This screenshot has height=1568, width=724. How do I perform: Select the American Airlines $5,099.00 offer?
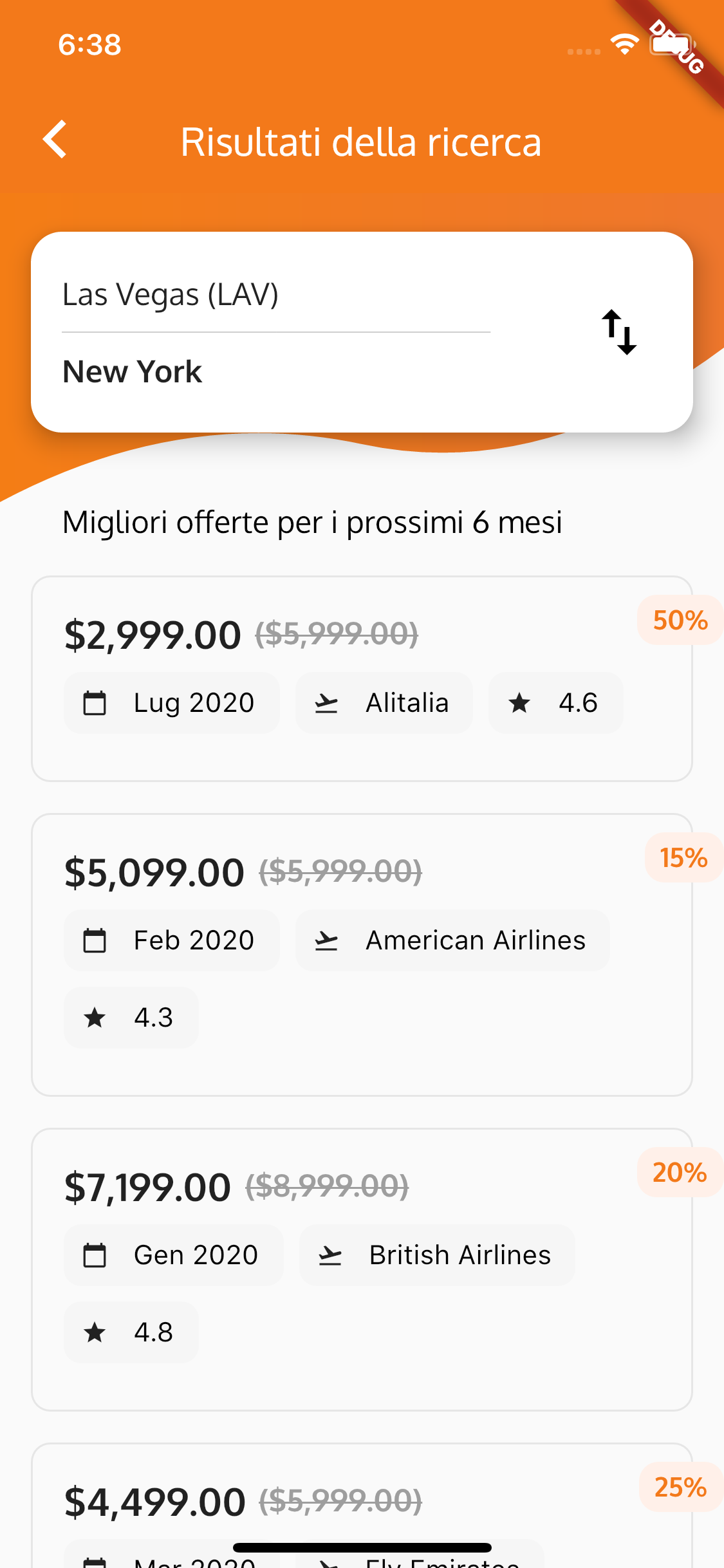click(x=361, y=954)
